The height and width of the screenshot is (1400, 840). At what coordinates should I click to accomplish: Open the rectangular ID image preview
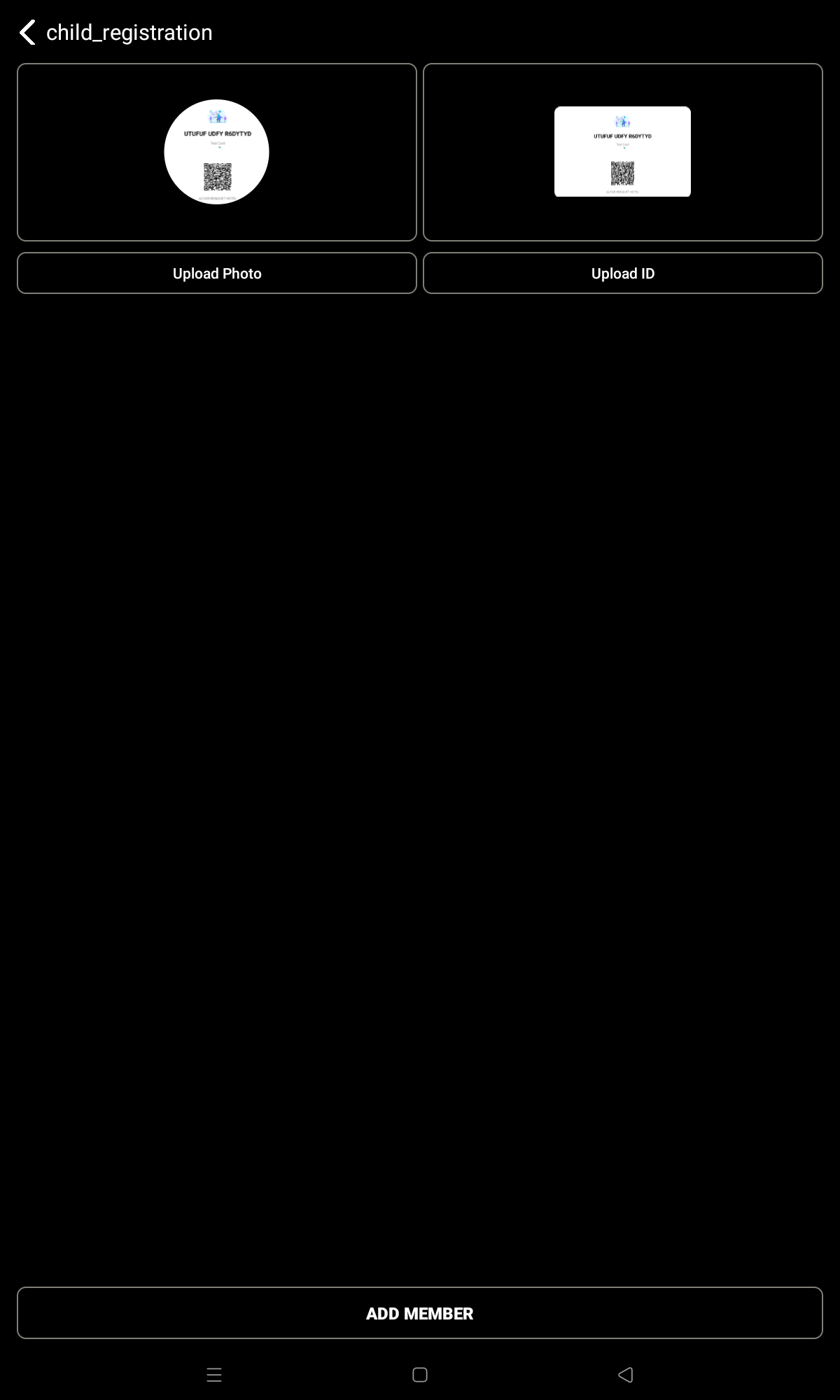coord(622,152)
